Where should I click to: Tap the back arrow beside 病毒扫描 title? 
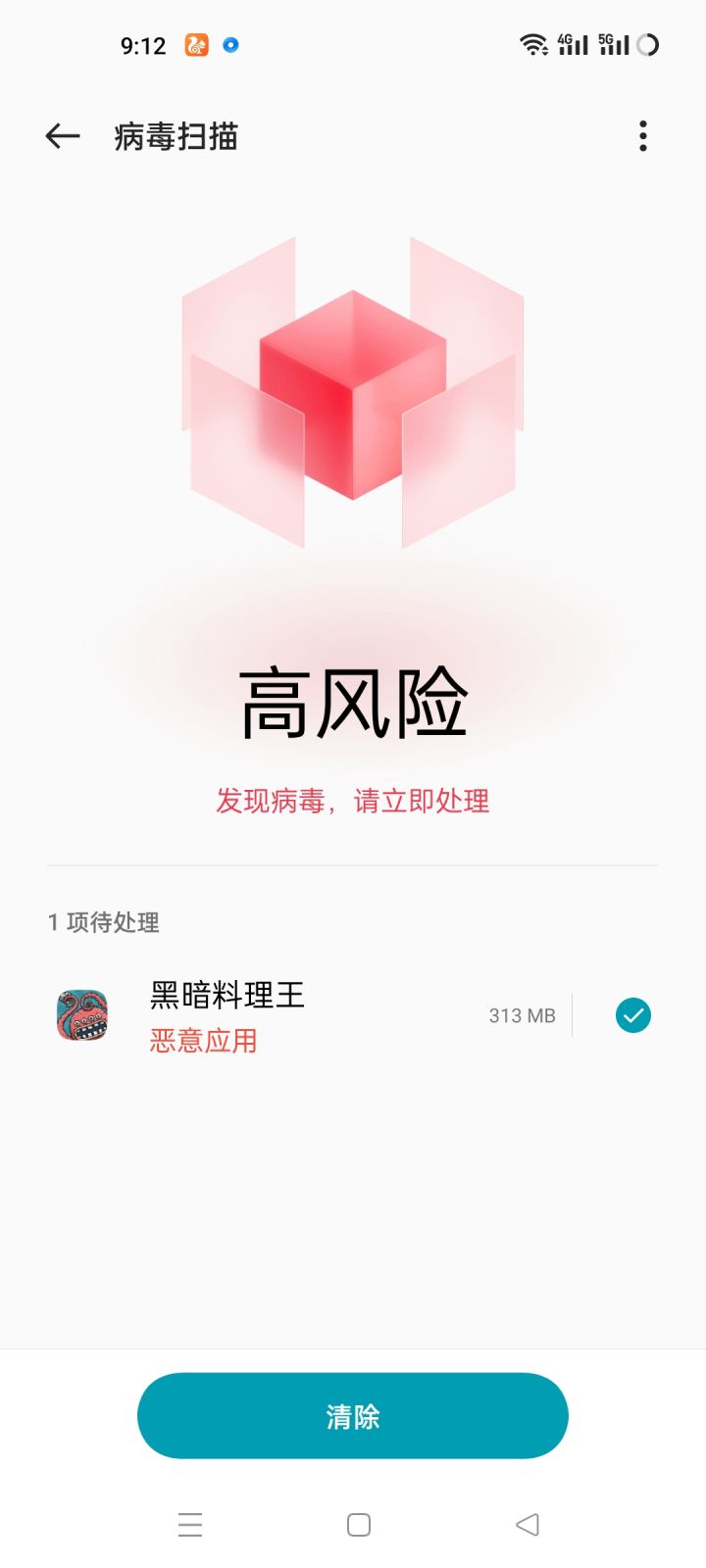click(x=61, y=136)
